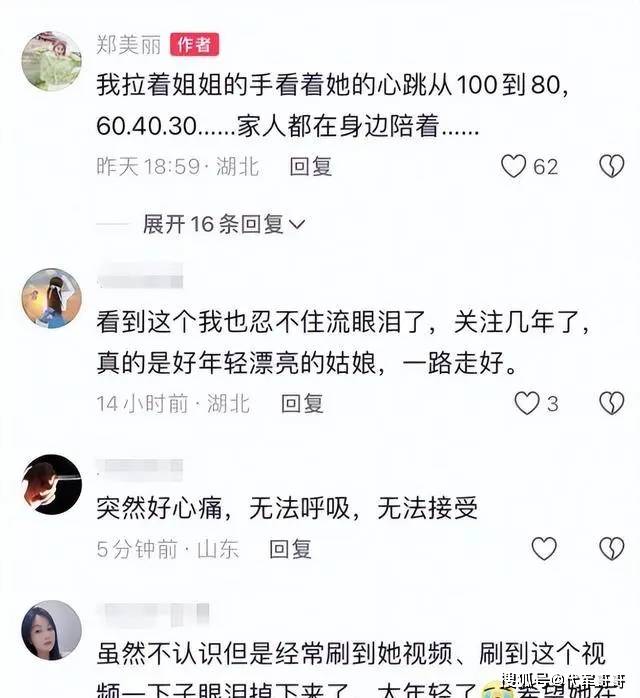Open avatar of 看到这个我也忍不住 commenter
Screen dimensions: 640x698
coord(51,297)
